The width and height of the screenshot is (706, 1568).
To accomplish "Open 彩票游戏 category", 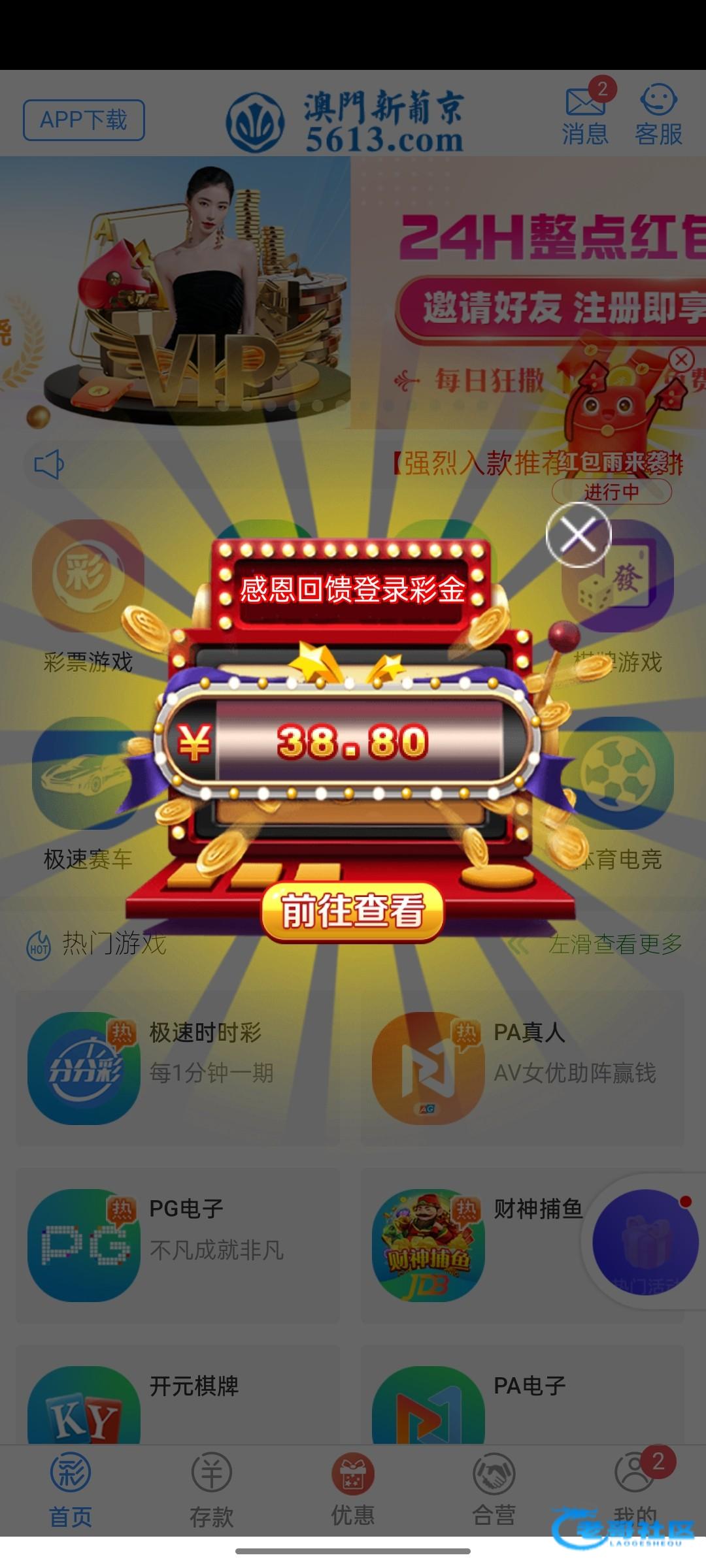I will click(x=88, y=595).
